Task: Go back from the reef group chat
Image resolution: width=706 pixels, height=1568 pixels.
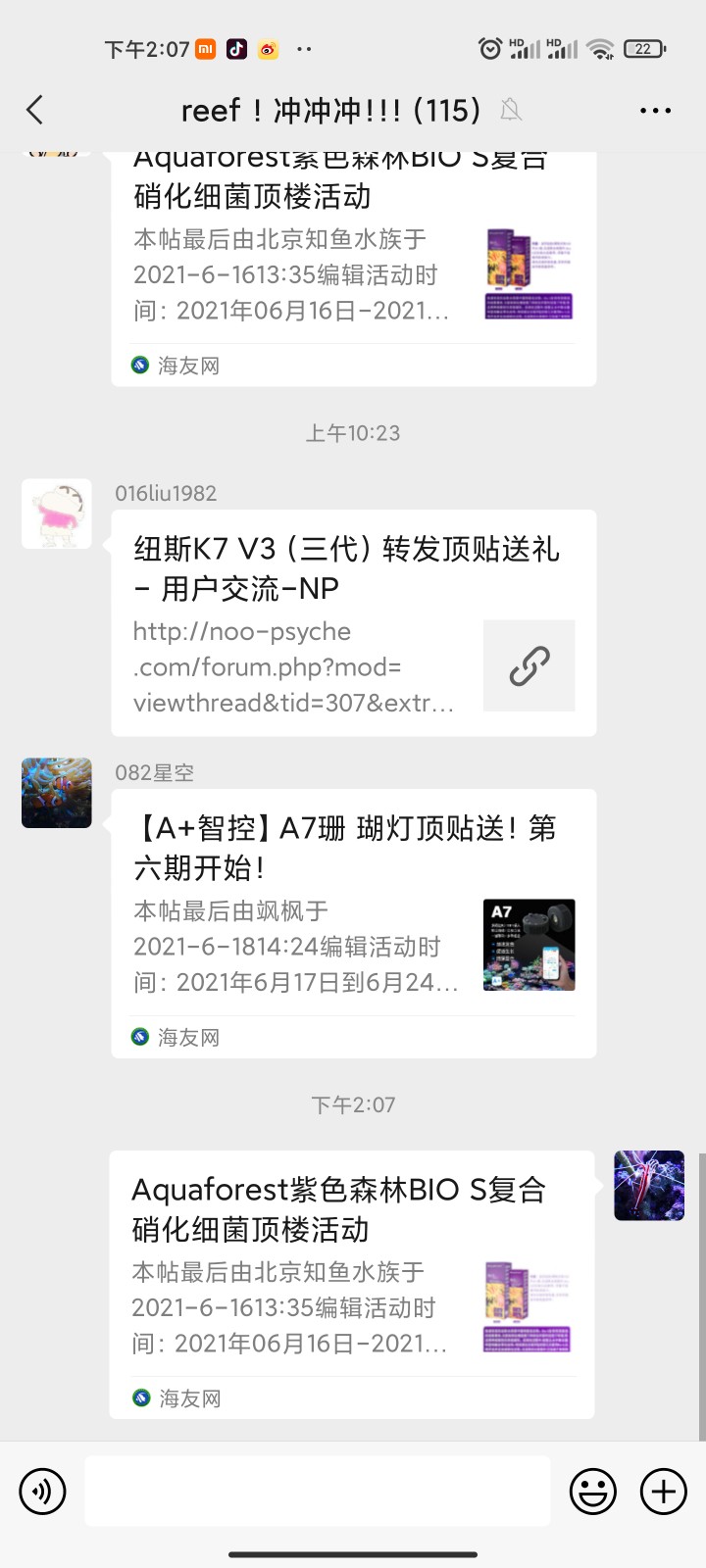Action: tap(35, 110)
